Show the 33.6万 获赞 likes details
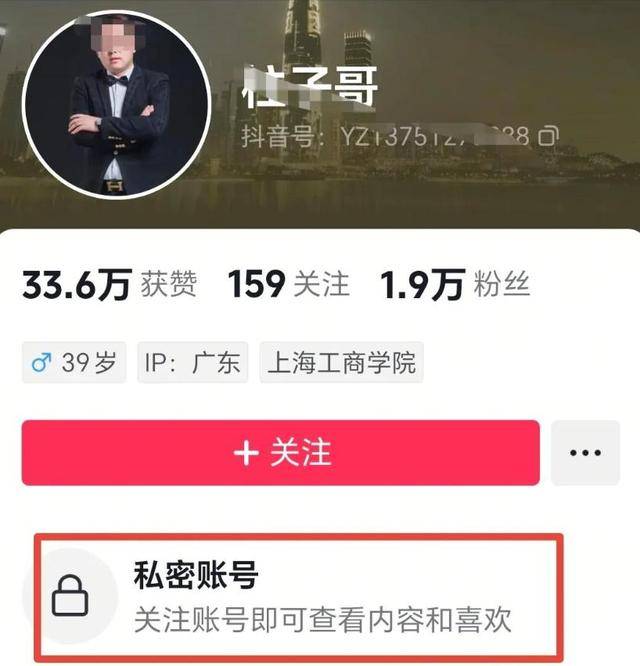The image size is (640, 666). (109, 285)
